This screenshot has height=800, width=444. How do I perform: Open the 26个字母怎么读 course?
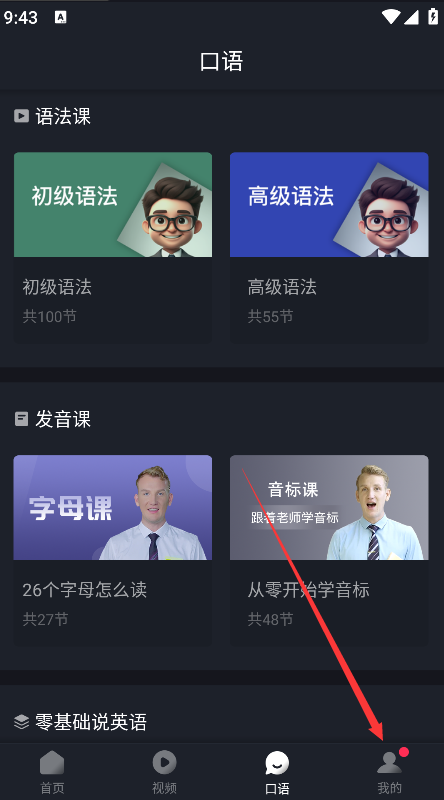[113, 551]
